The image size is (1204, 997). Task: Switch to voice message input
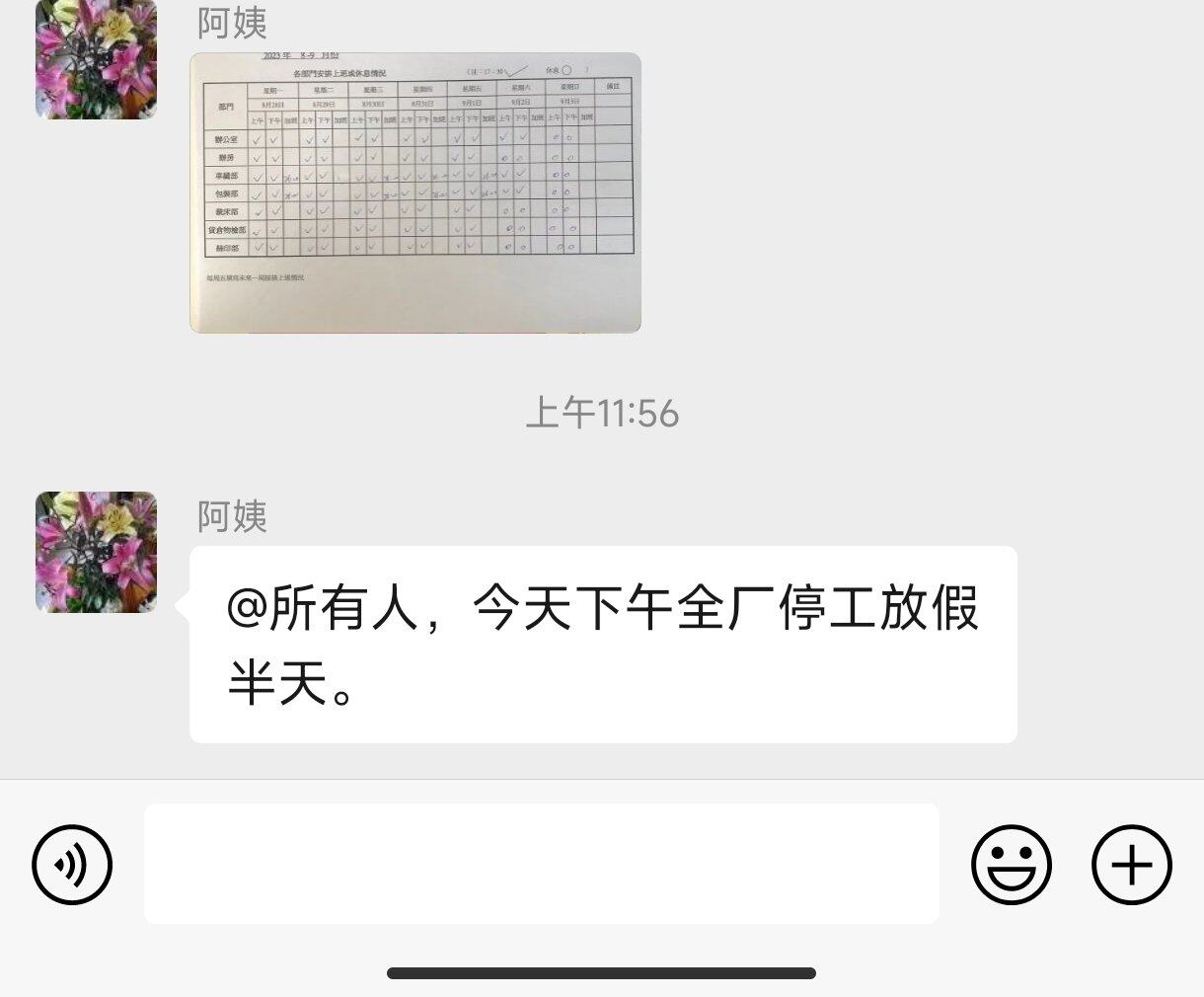coord(72,865)
